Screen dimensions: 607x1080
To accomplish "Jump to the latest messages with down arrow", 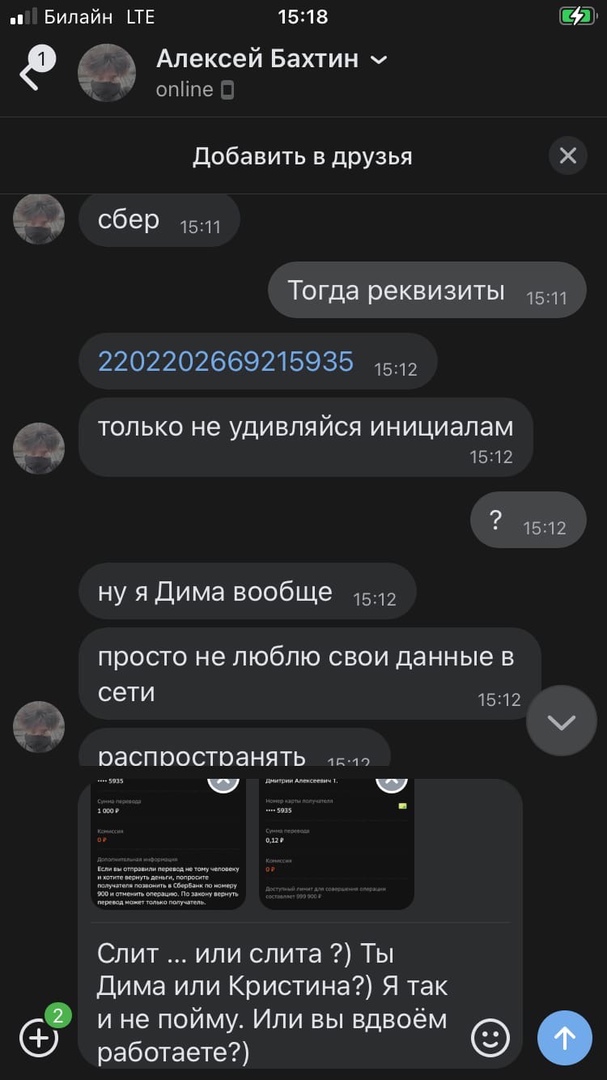I will tap(561, 720).
